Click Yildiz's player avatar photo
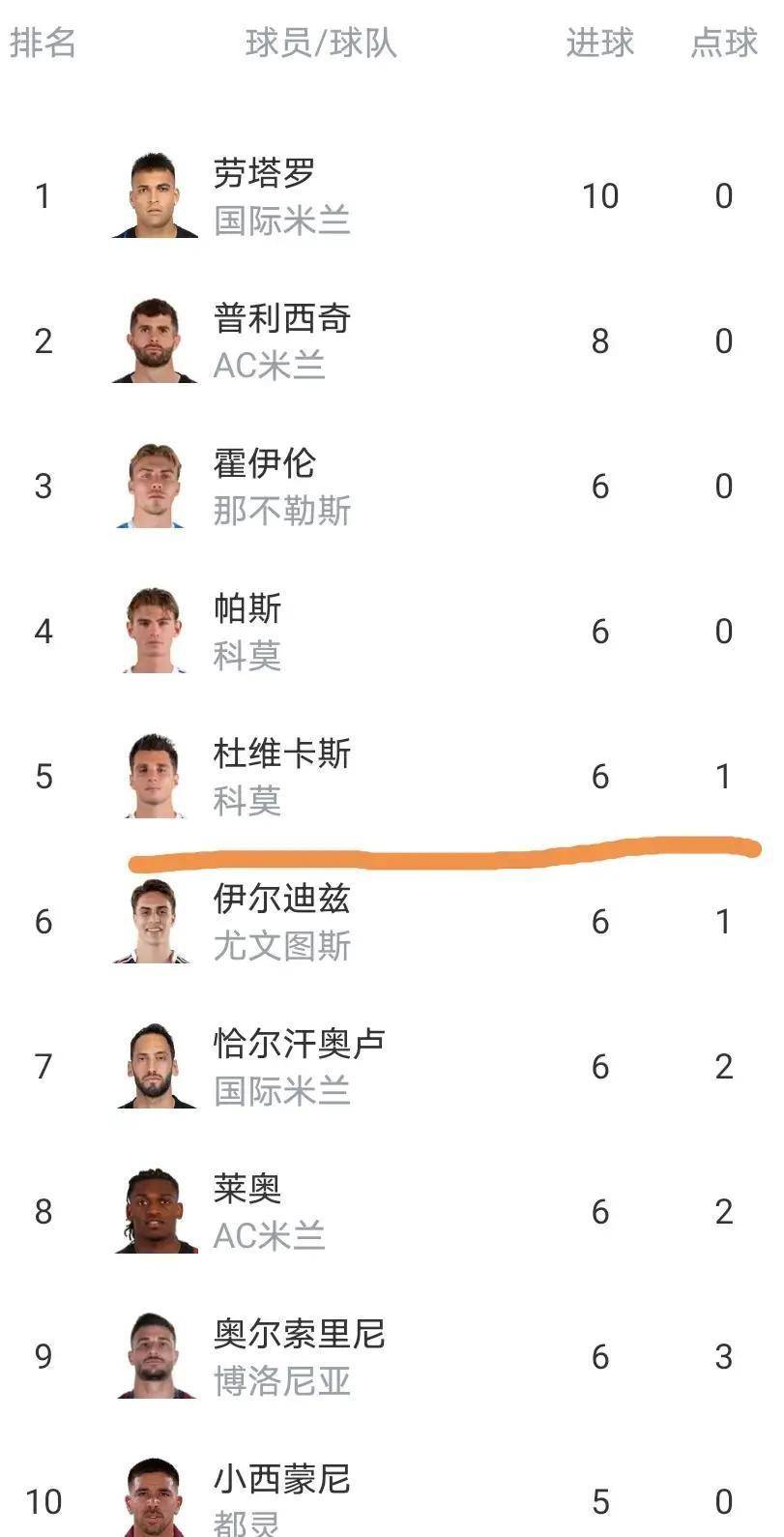This screenshot has width=784, height=1537. click(x=155, y=920)
